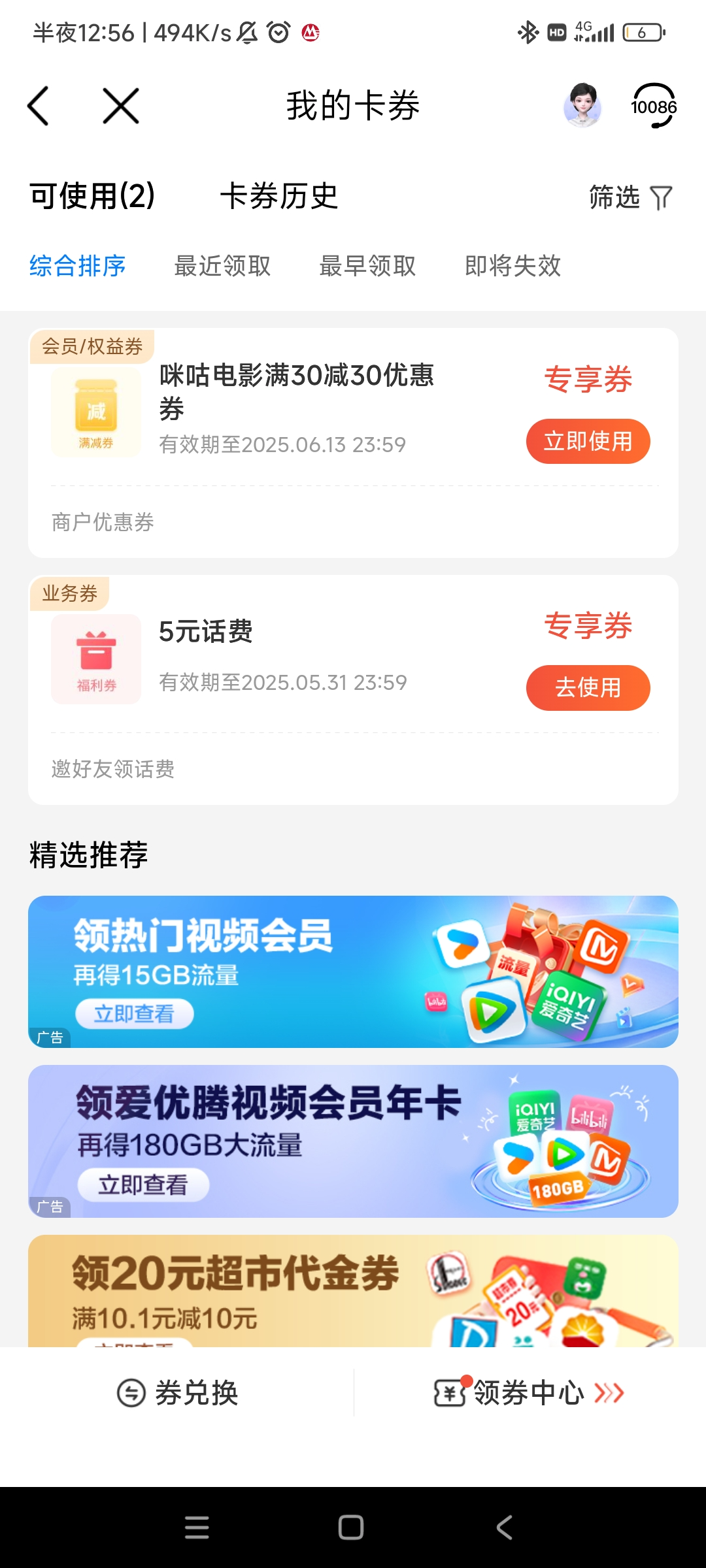Viewport: 706px width, 1568px height.
Task: Sort coupons by 最近领取
Action: coord(222,266)
